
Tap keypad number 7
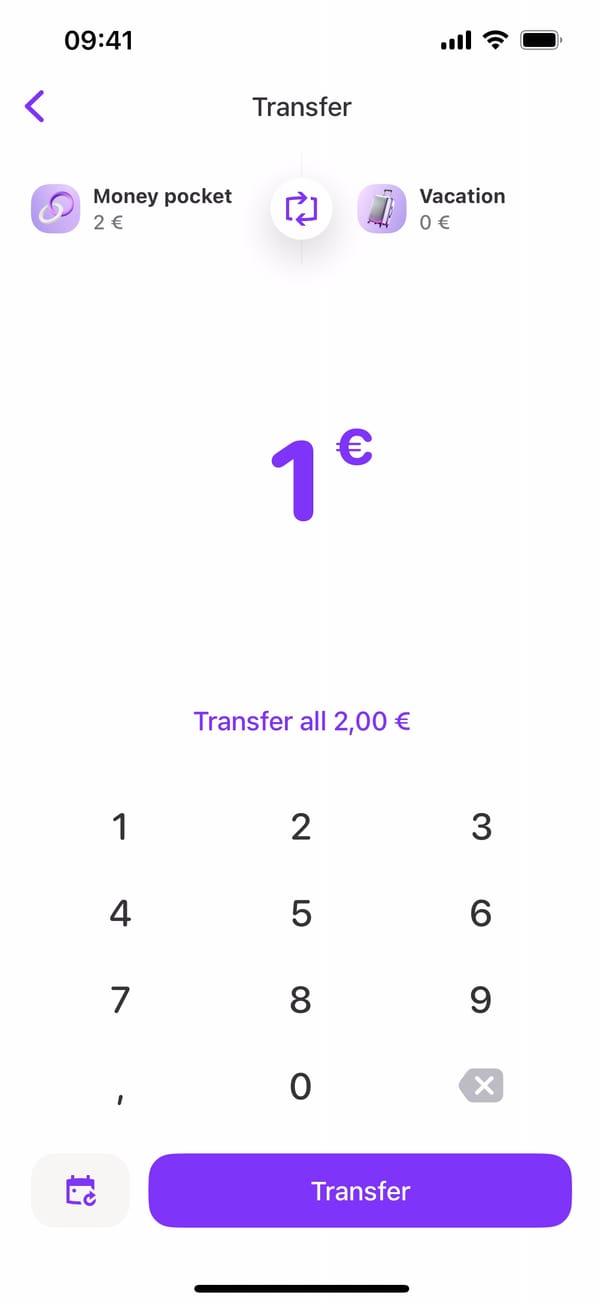(x=120, y=999)
